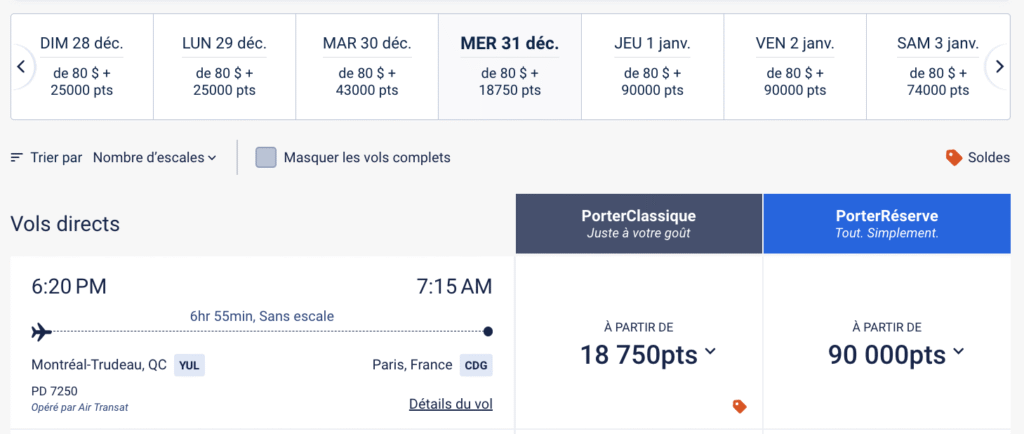This screenshot has height=434, width=1024.
Task: Open Détails du vol link
Action: click(450, 404)
